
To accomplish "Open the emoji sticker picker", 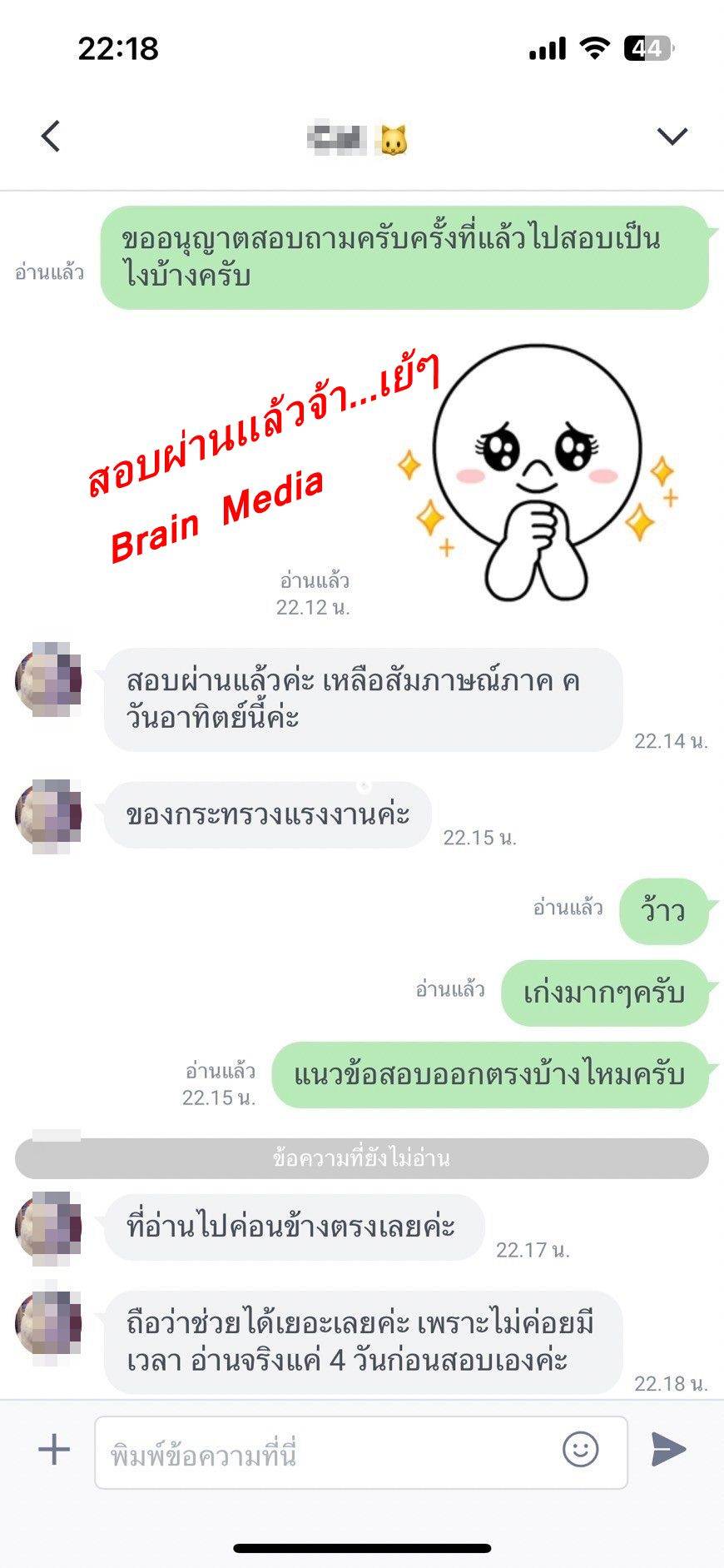I will (x=580, y=1450).
